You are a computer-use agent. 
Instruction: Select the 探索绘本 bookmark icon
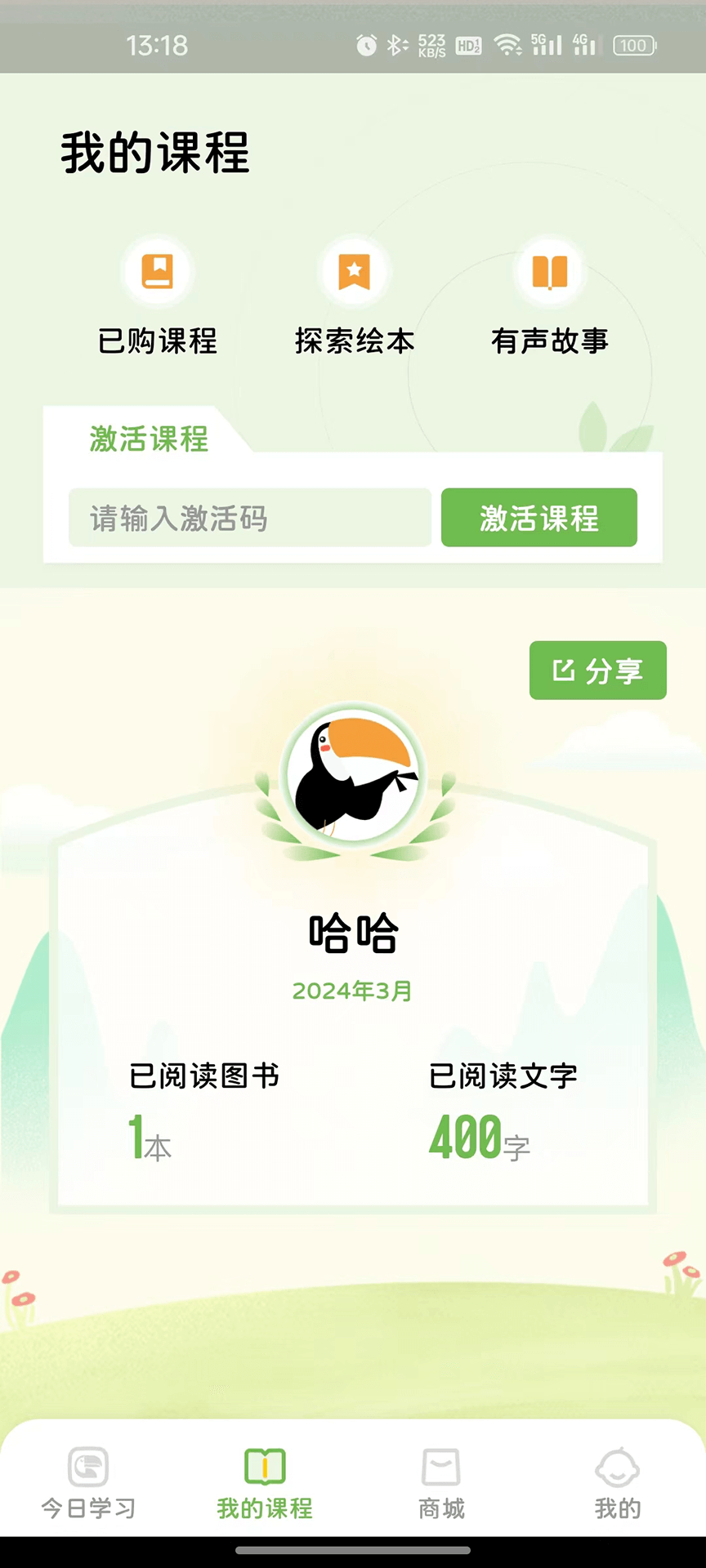pyautogui.click(x=353, y=272)
